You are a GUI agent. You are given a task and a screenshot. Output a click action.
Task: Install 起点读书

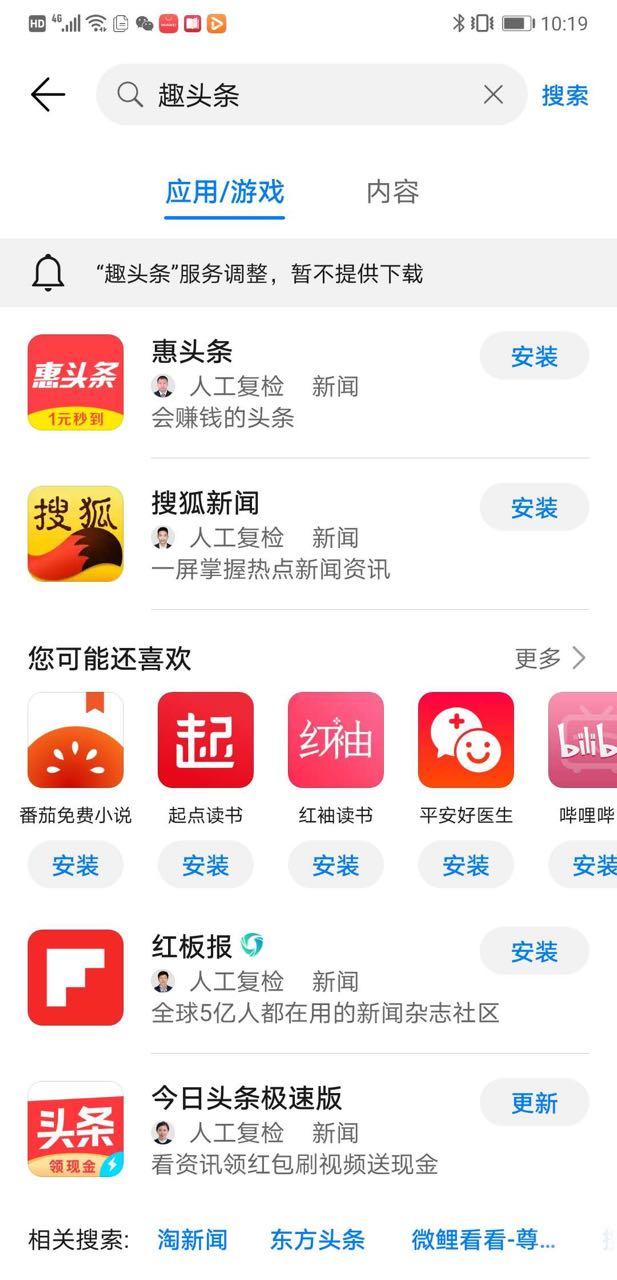click(x=206, y=865)
